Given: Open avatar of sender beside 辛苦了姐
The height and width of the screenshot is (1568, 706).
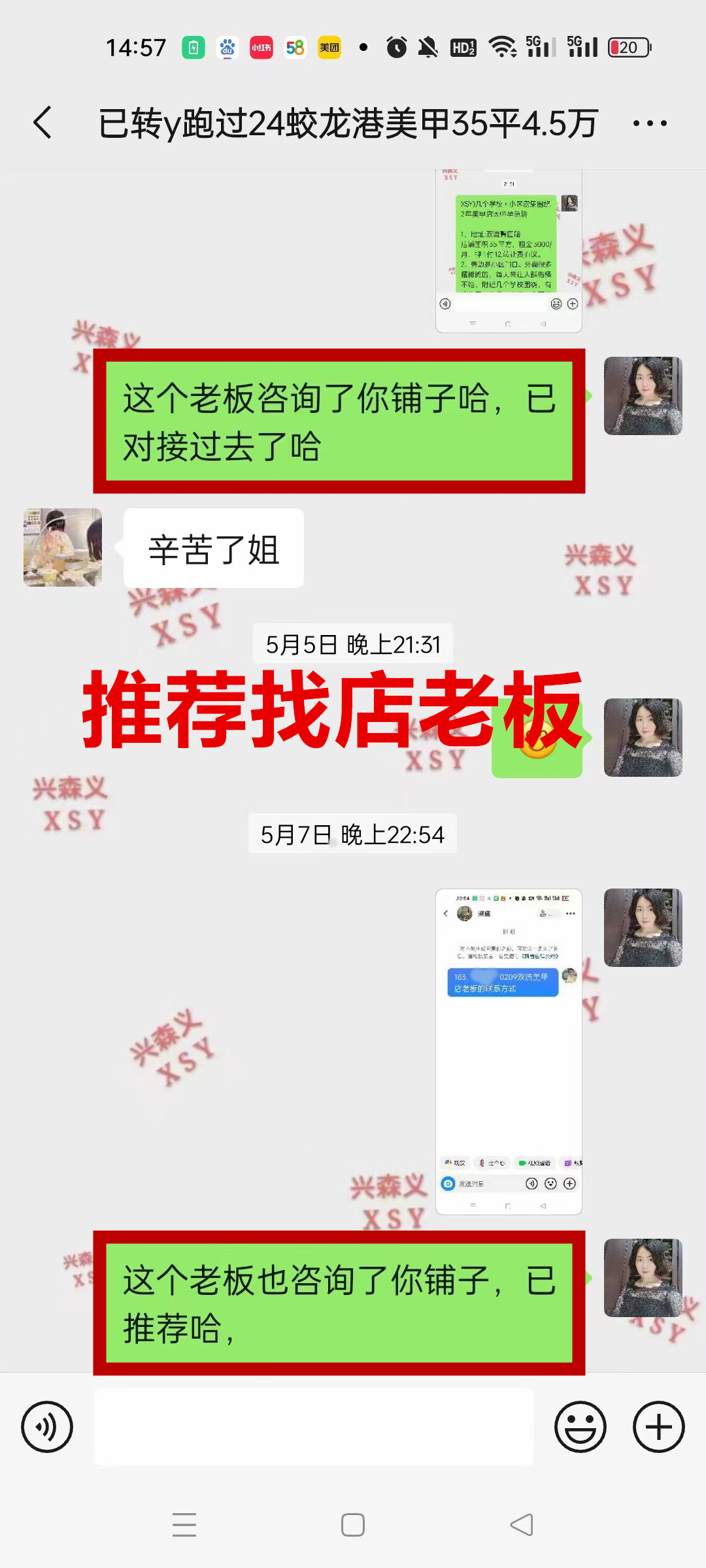Looking at the screenshot, I should pos(63,547).
